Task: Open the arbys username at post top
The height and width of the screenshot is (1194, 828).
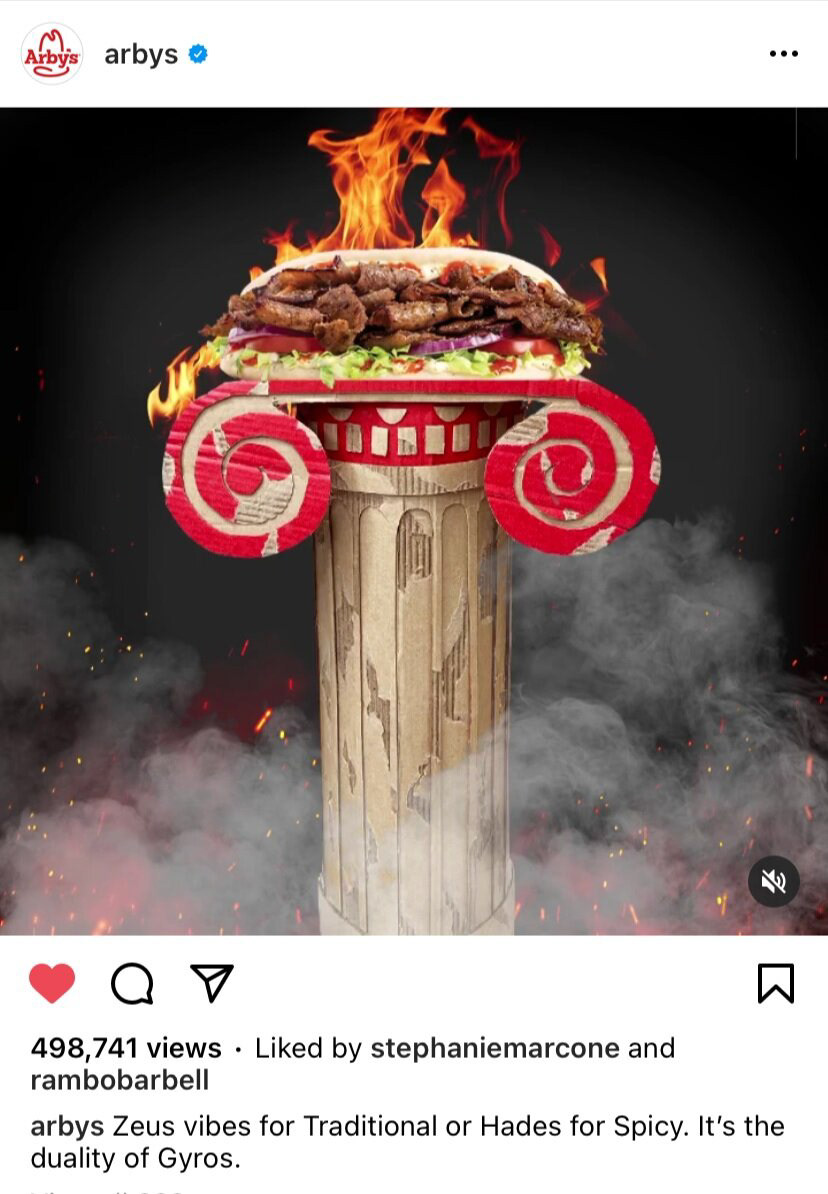Action: pyautogui.click(x=141, y=54)
